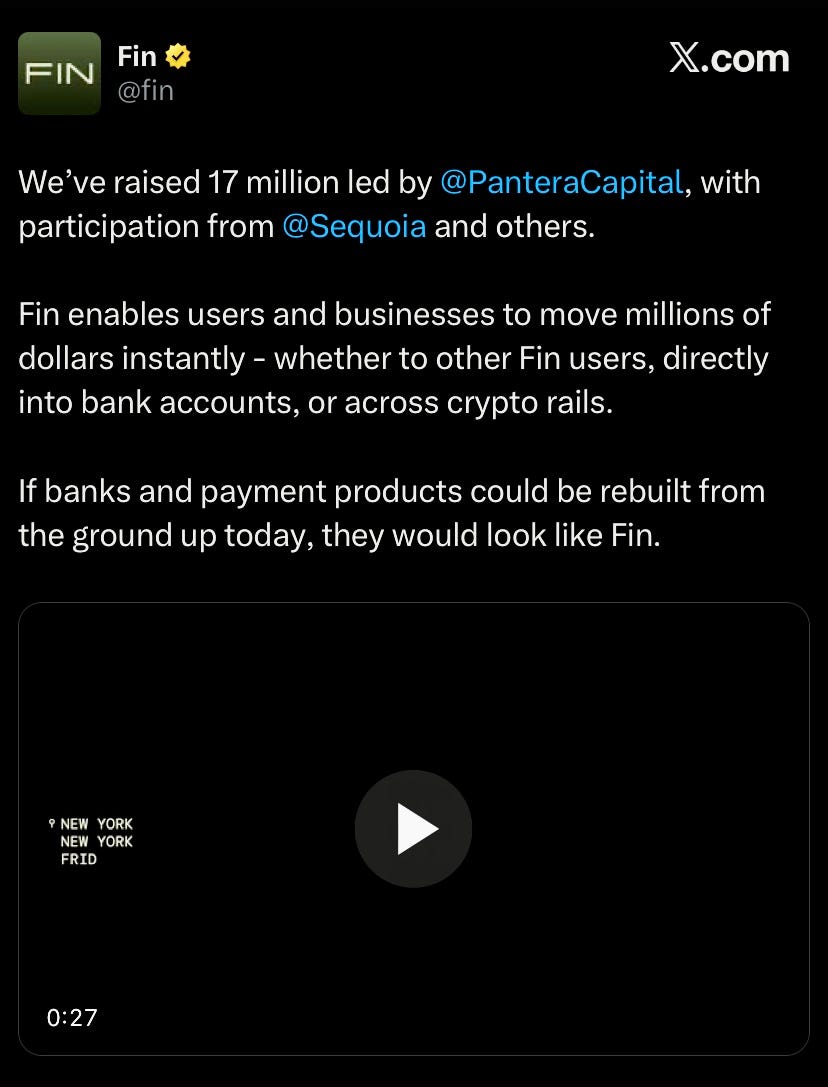Open Fin's profile avatar
Viewport: 828px width, 1087px height.
[x=60, y=73]
